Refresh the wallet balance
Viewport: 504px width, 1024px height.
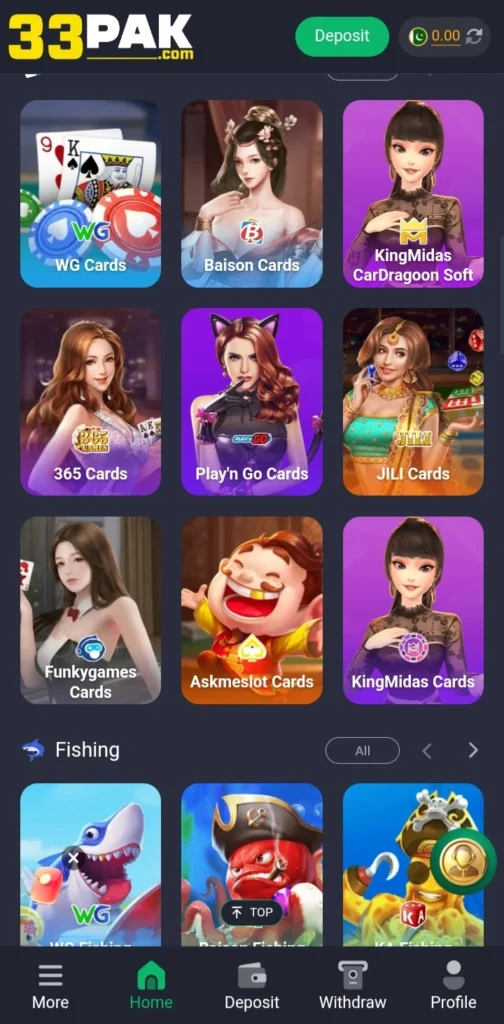click(474, 36)
